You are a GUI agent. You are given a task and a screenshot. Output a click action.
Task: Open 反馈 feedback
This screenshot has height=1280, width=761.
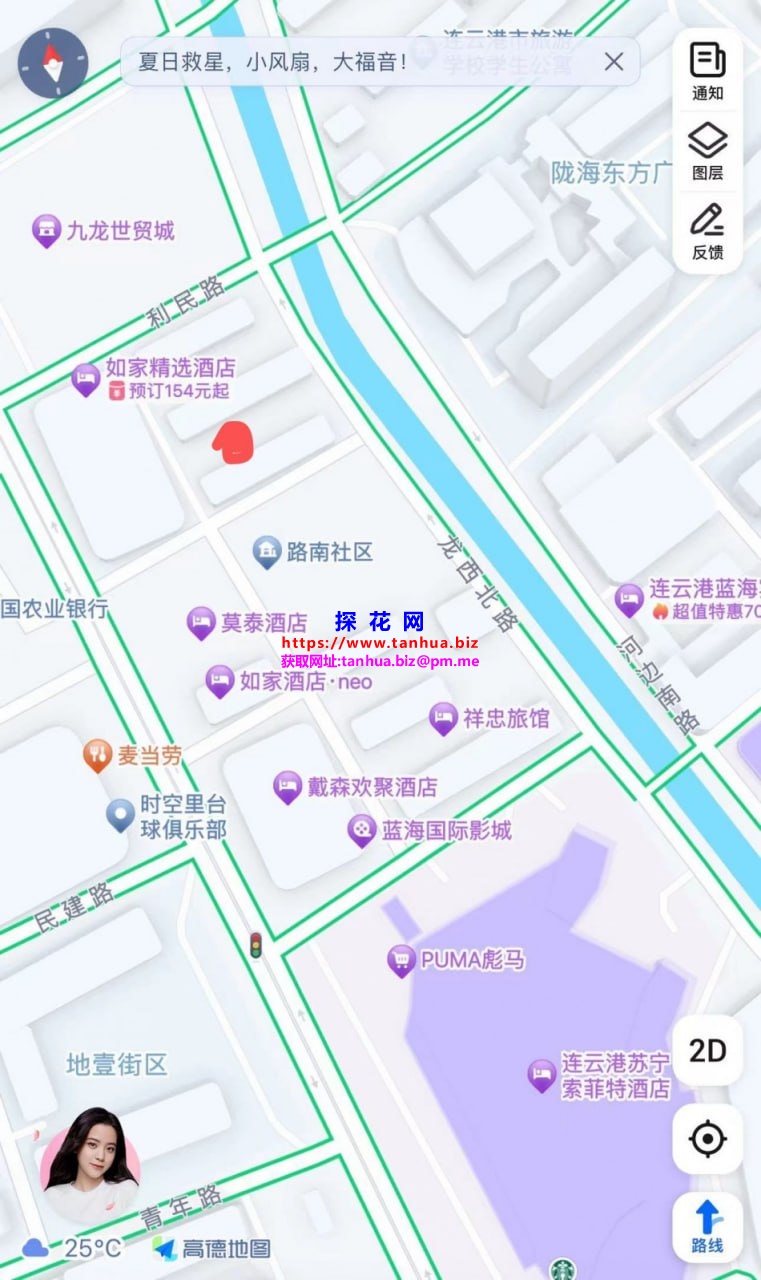[x=707, y=232]
